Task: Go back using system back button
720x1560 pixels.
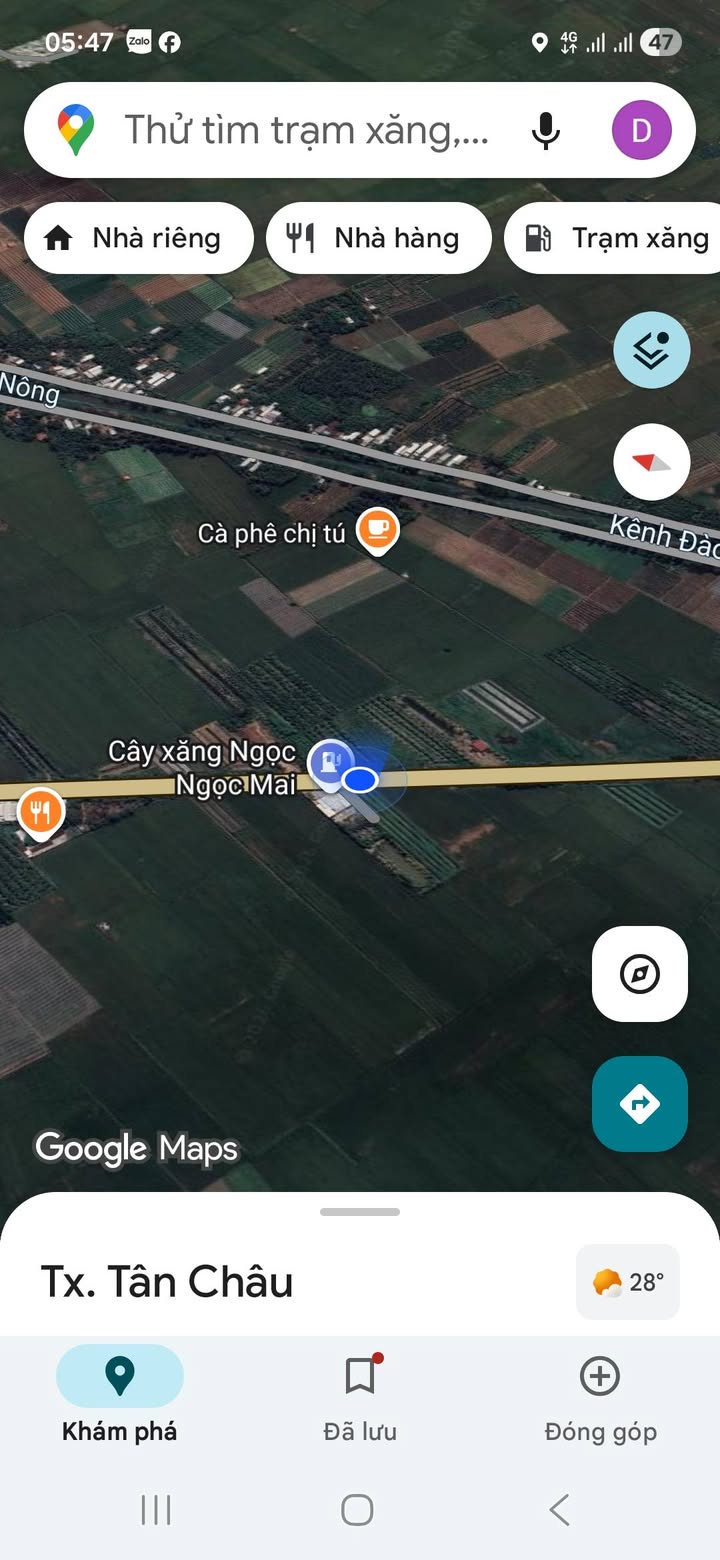Action: 560,1510
